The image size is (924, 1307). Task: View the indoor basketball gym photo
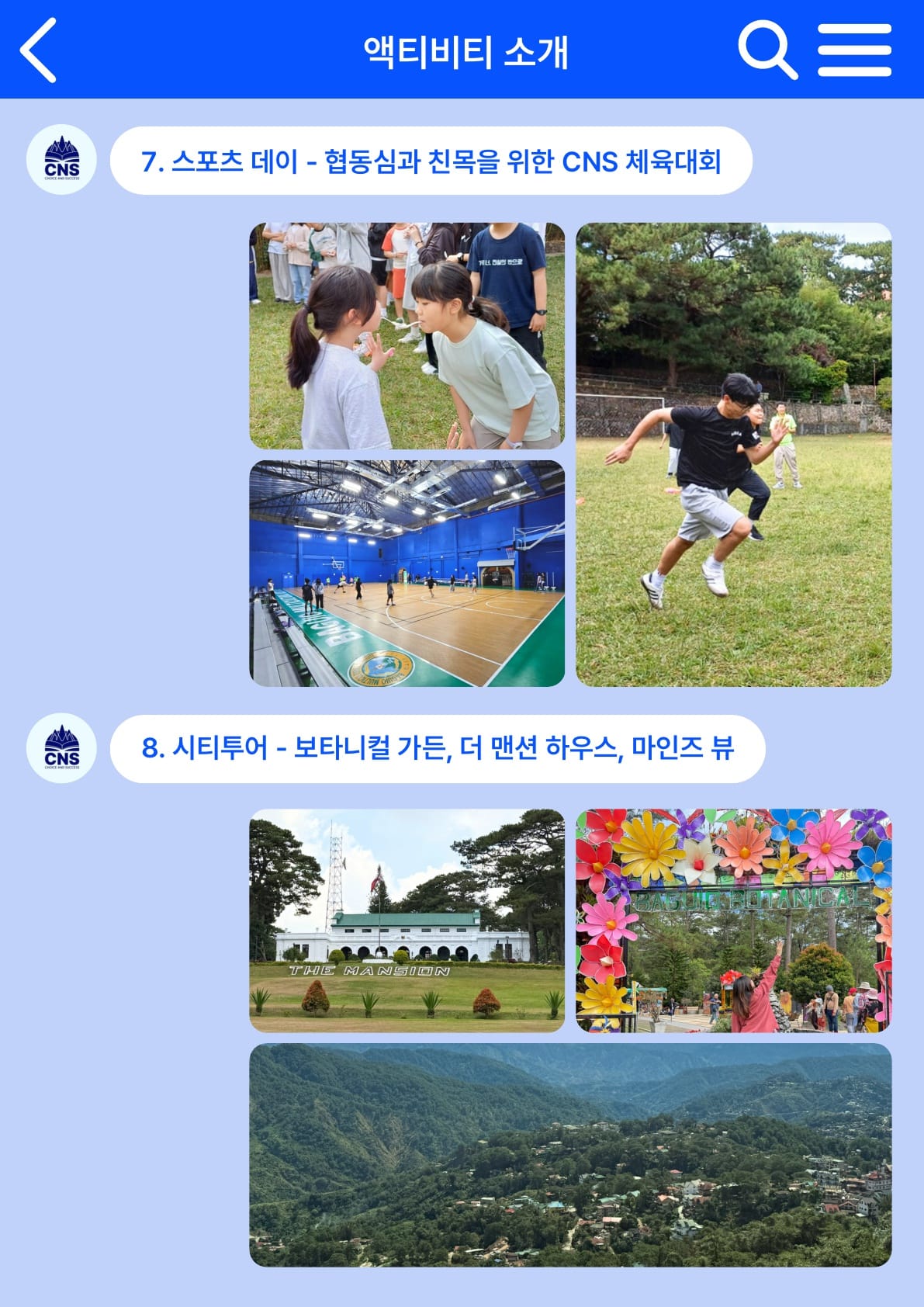click(407, 574)
